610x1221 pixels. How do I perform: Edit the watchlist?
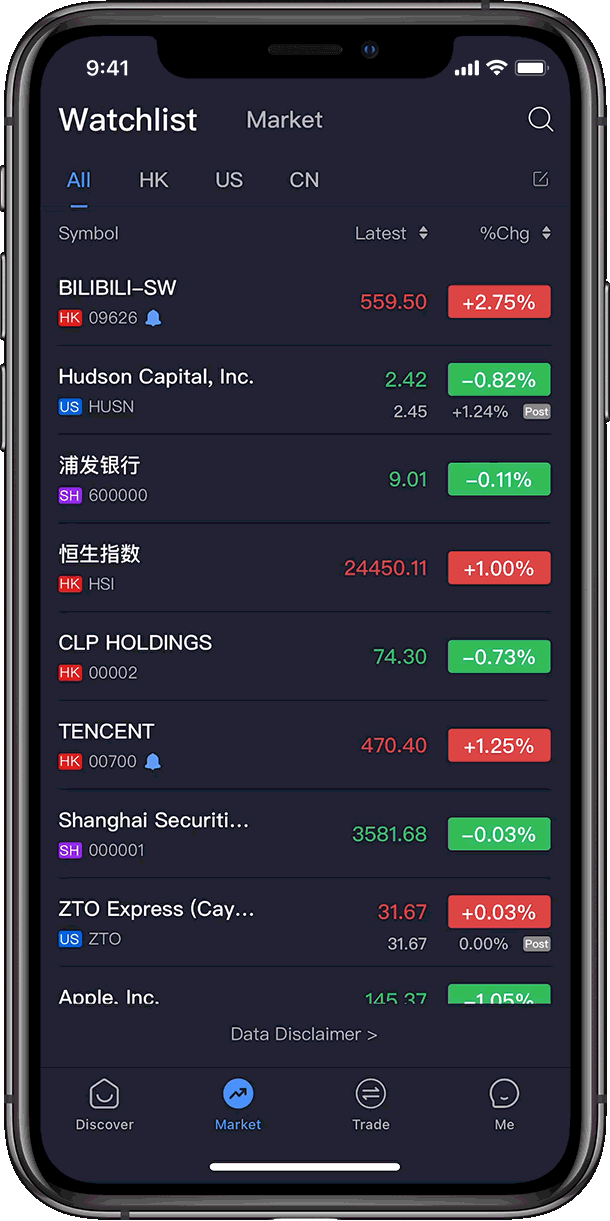tap(540, 179)
